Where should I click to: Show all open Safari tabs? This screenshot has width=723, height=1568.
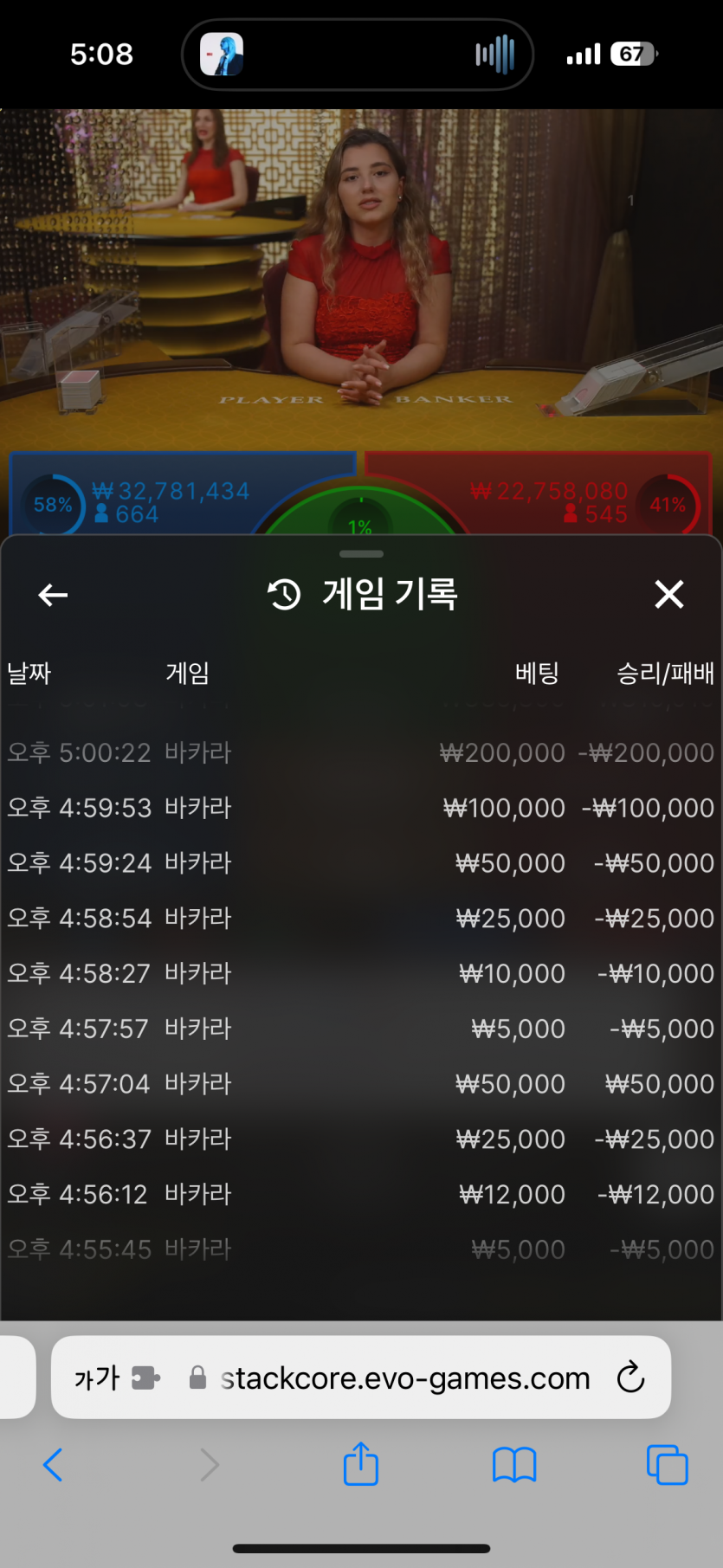pyautogui.click(x=668, y=1465)
